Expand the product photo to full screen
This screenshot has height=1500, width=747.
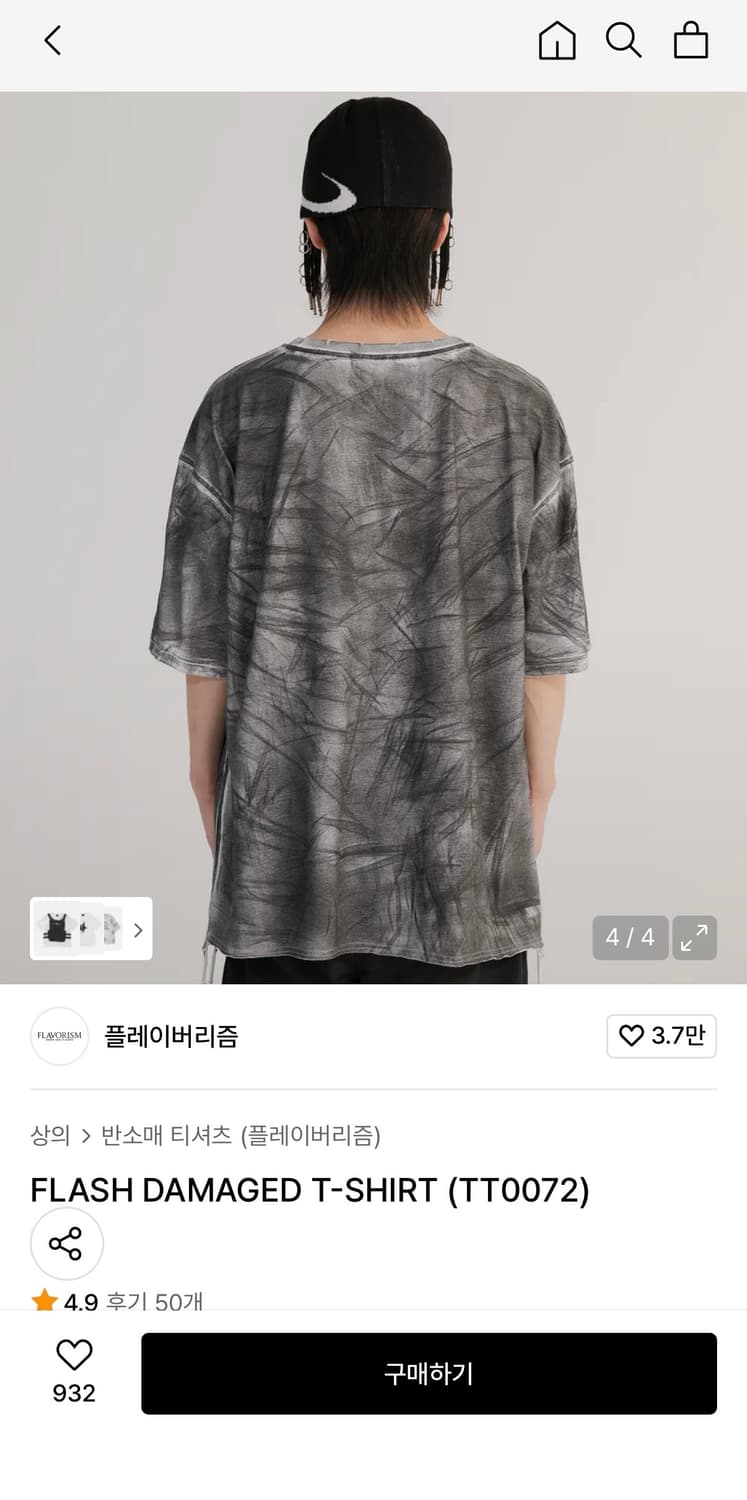(694, 937)
